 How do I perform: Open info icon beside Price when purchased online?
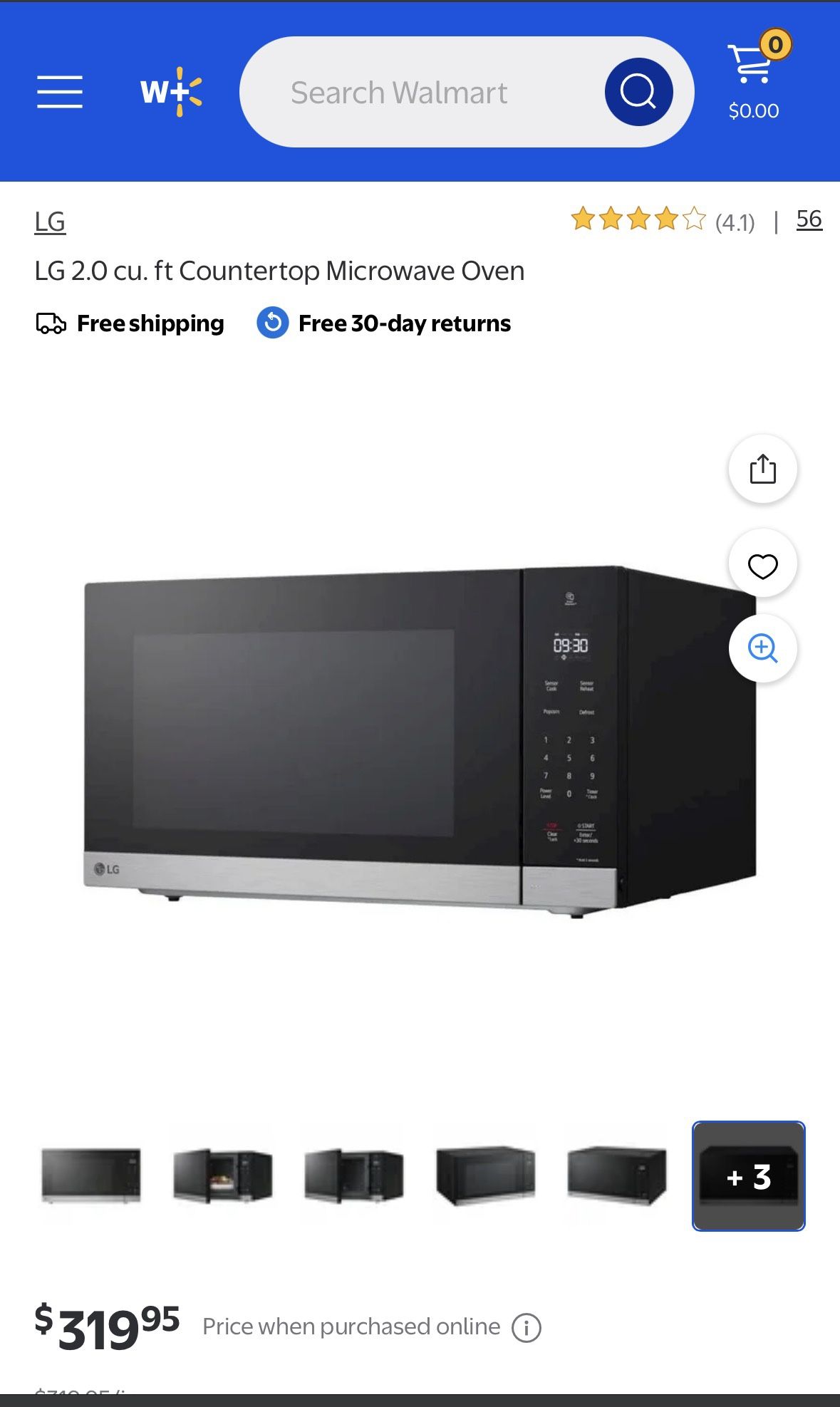(527, 1328)
